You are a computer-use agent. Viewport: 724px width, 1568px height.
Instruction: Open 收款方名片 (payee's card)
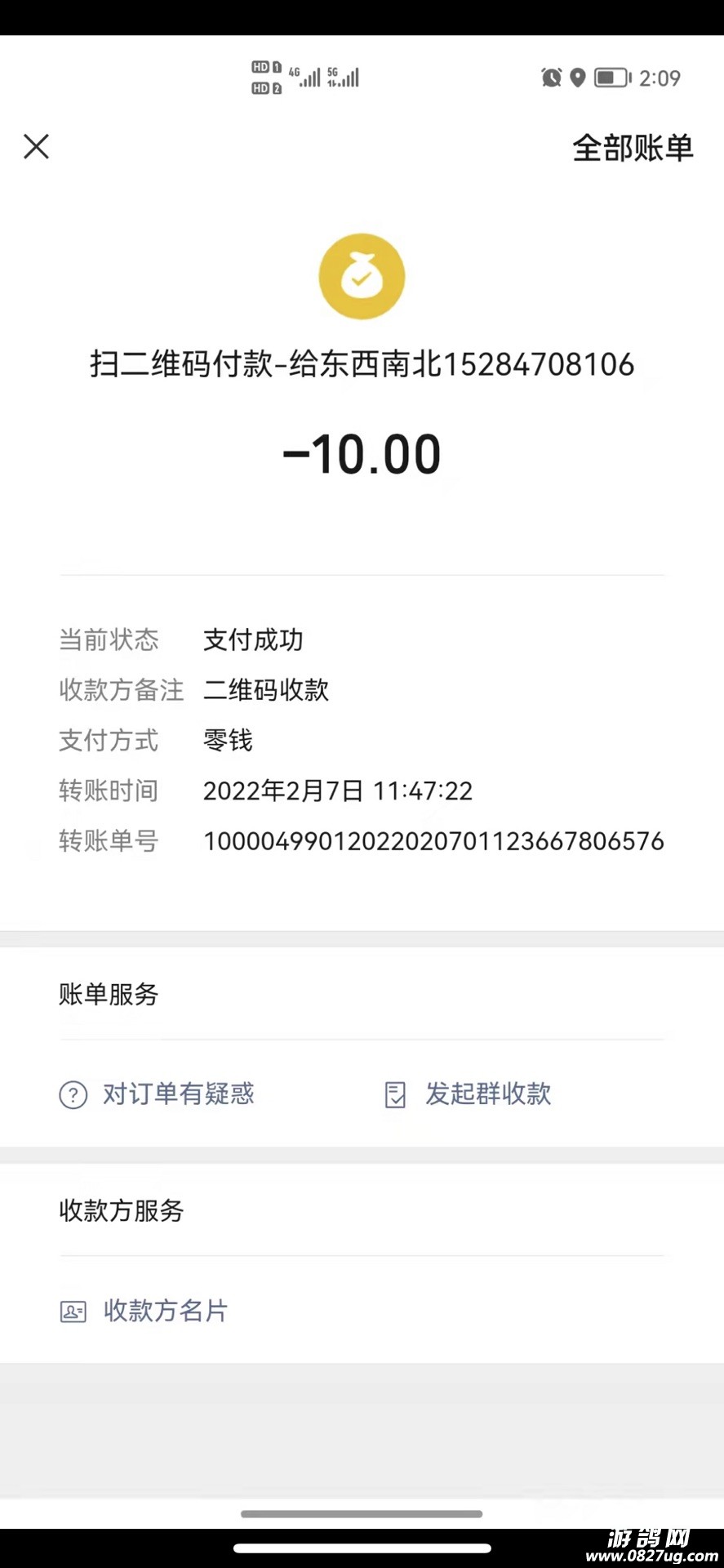tap(144, 1311)
